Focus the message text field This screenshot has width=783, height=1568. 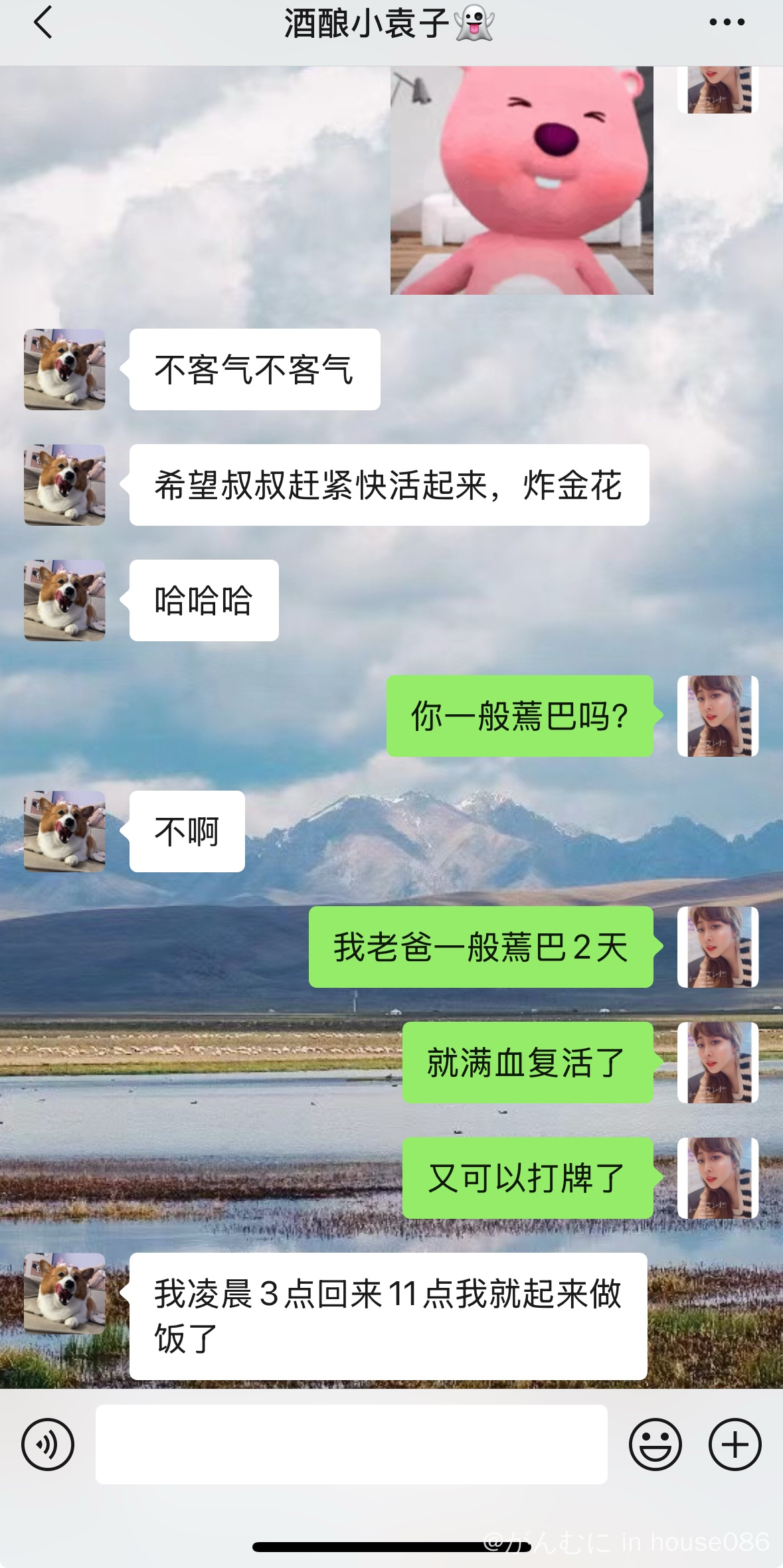[x=351, y=1445]
